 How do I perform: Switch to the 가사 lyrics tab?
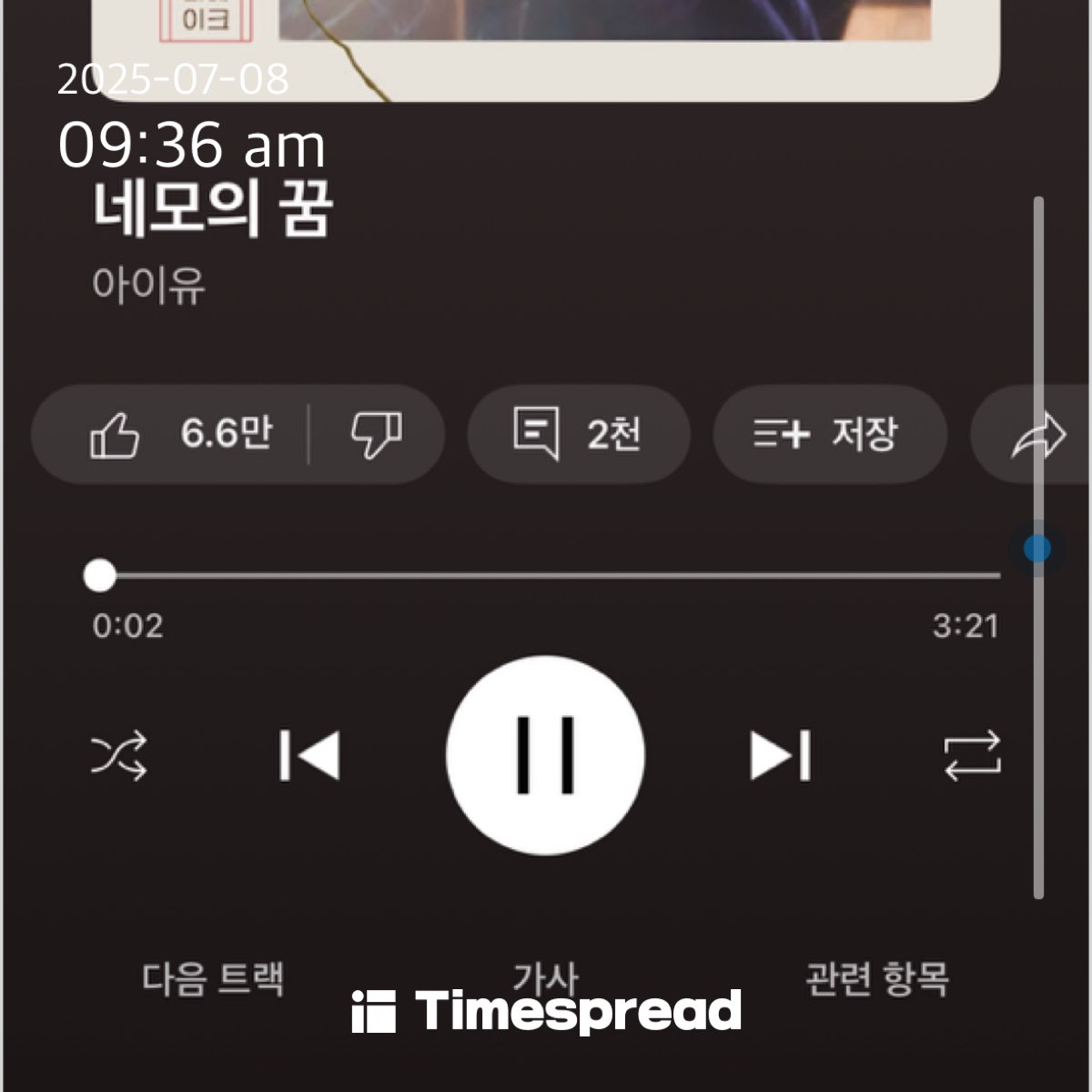pyautogui.click(x=545, y=978)
